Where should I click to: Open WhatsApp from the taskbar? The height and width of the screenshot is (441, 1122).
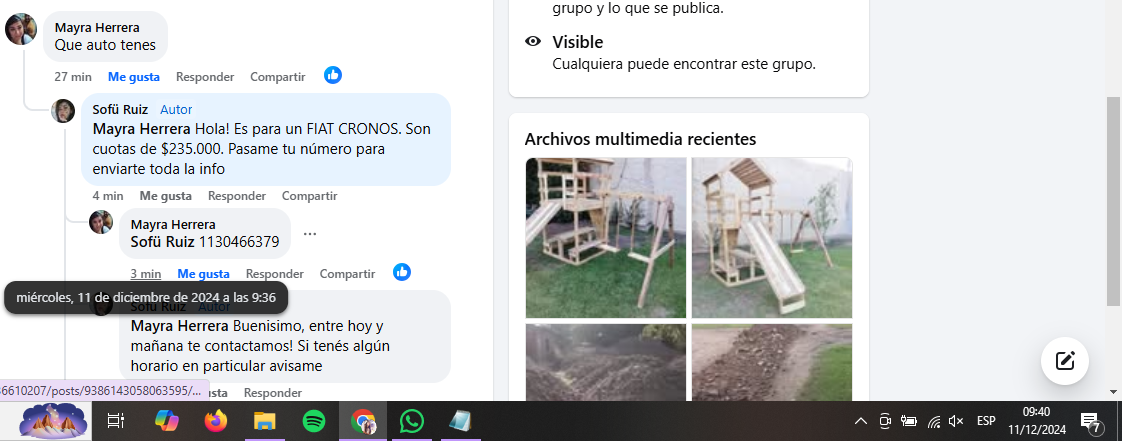coord(411,421)
